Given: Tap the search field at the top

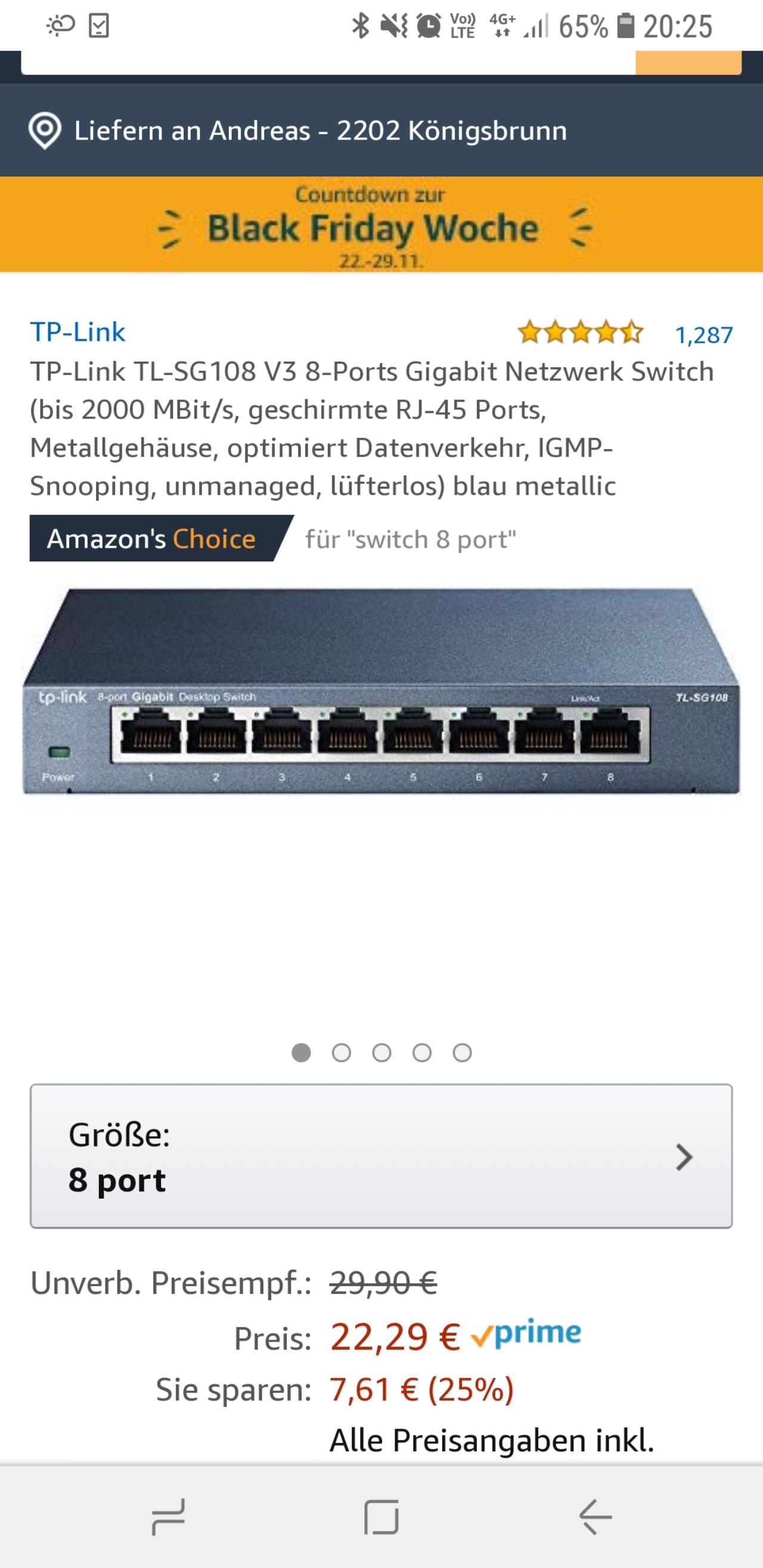Looking at the screenshot, I should click(x=328, y=63).
